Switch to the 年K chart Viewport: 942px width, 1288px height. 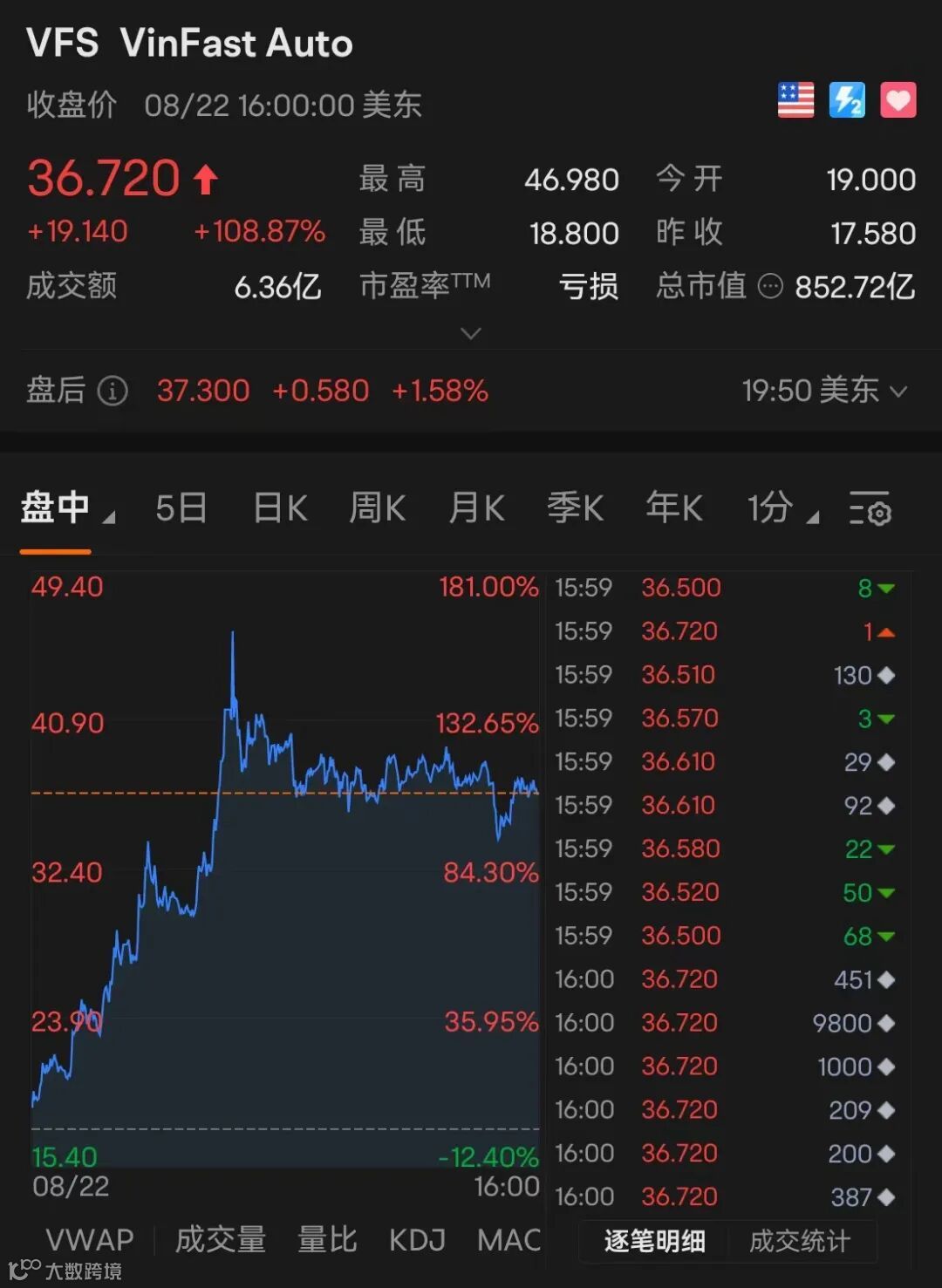point(674,508)
